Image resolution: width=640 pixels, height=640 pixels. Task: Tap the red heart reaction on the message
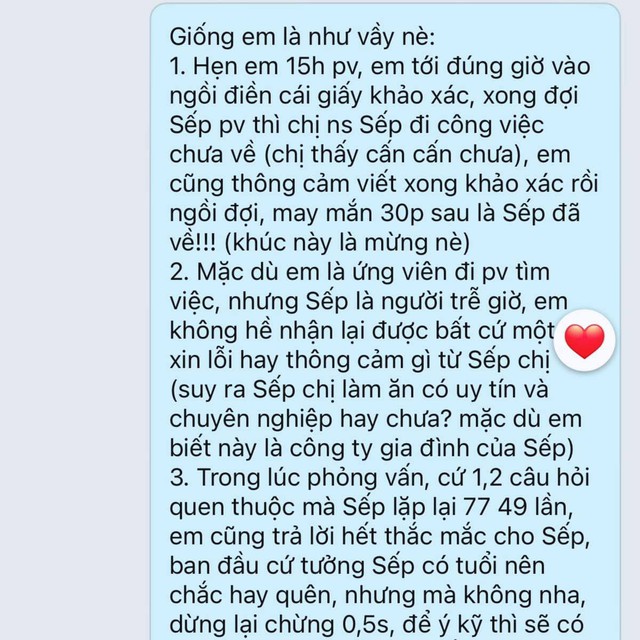click(584, 342)
